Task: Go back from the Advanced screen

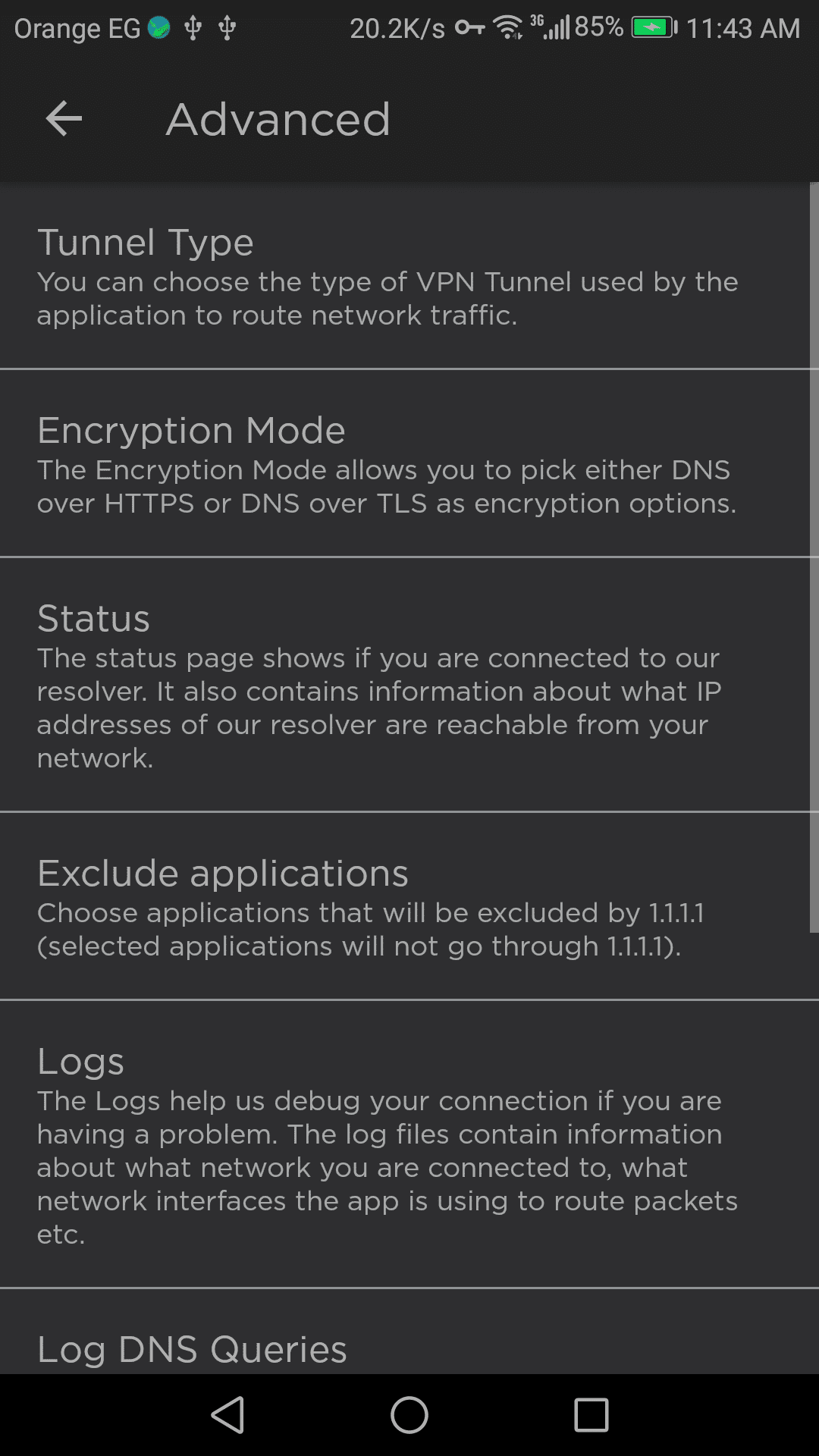Action: pyautogui.click(x=64, y=119)
